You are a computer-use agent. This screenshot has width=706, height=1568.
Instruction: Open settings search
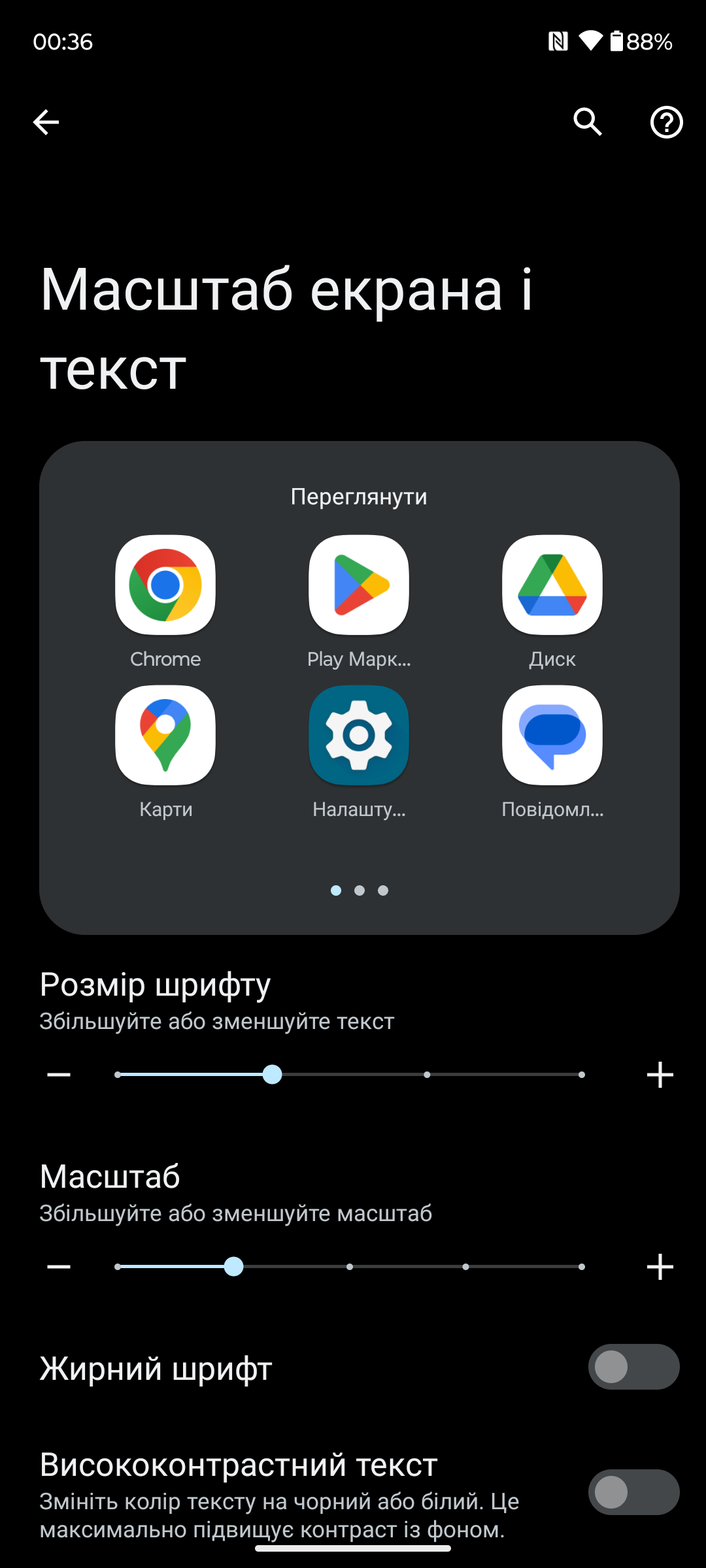(587, 122)
